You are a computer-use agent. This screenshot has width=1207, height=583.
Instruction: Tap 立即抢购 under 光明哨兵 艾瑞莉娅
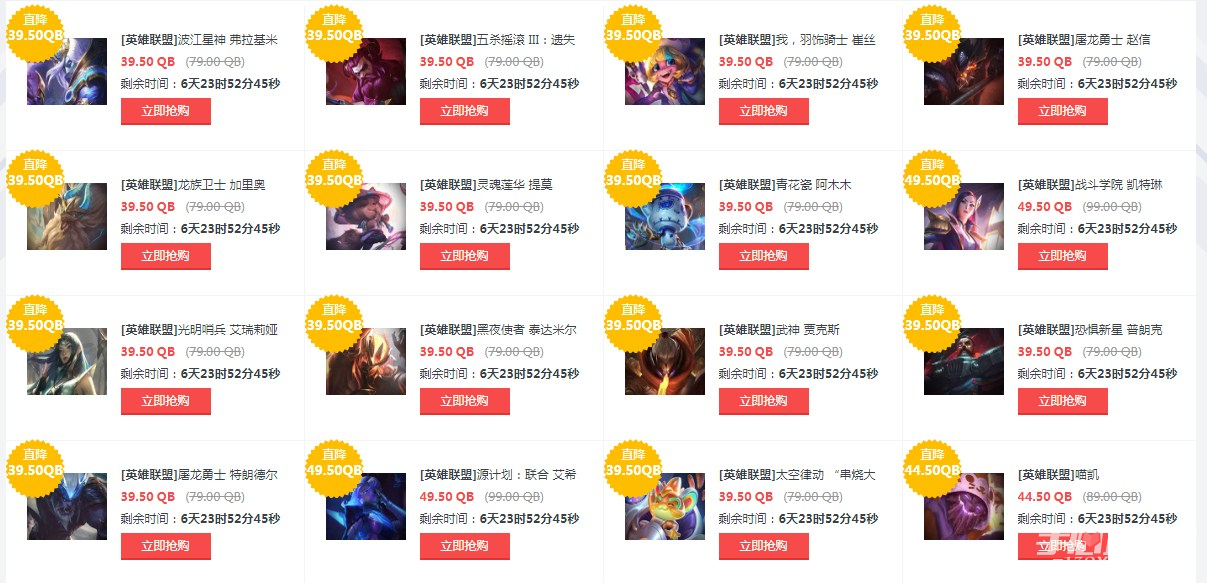tap(165, 401)
